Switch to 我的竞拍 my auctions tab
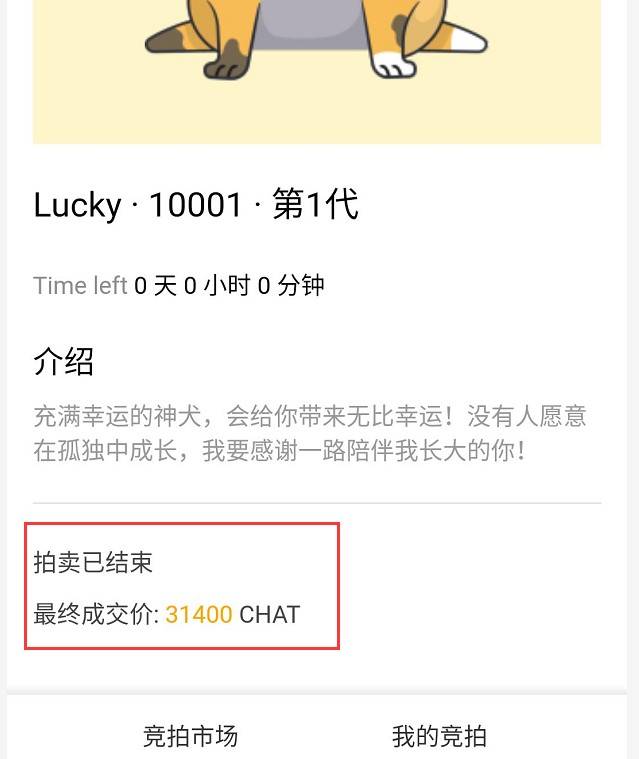639x759 pixels. (439, 737)
